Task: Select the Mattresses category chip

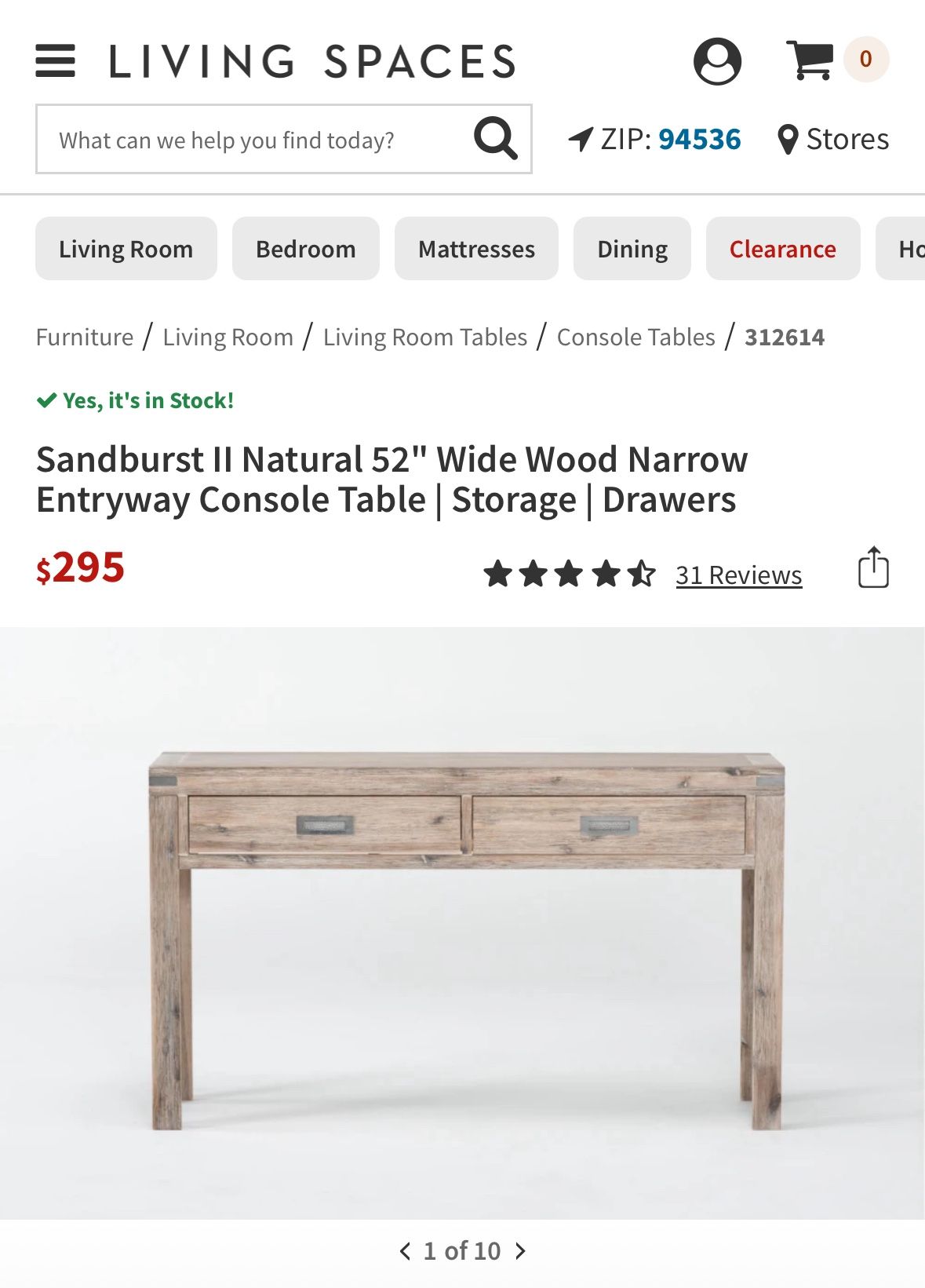Action: [476, 249]
